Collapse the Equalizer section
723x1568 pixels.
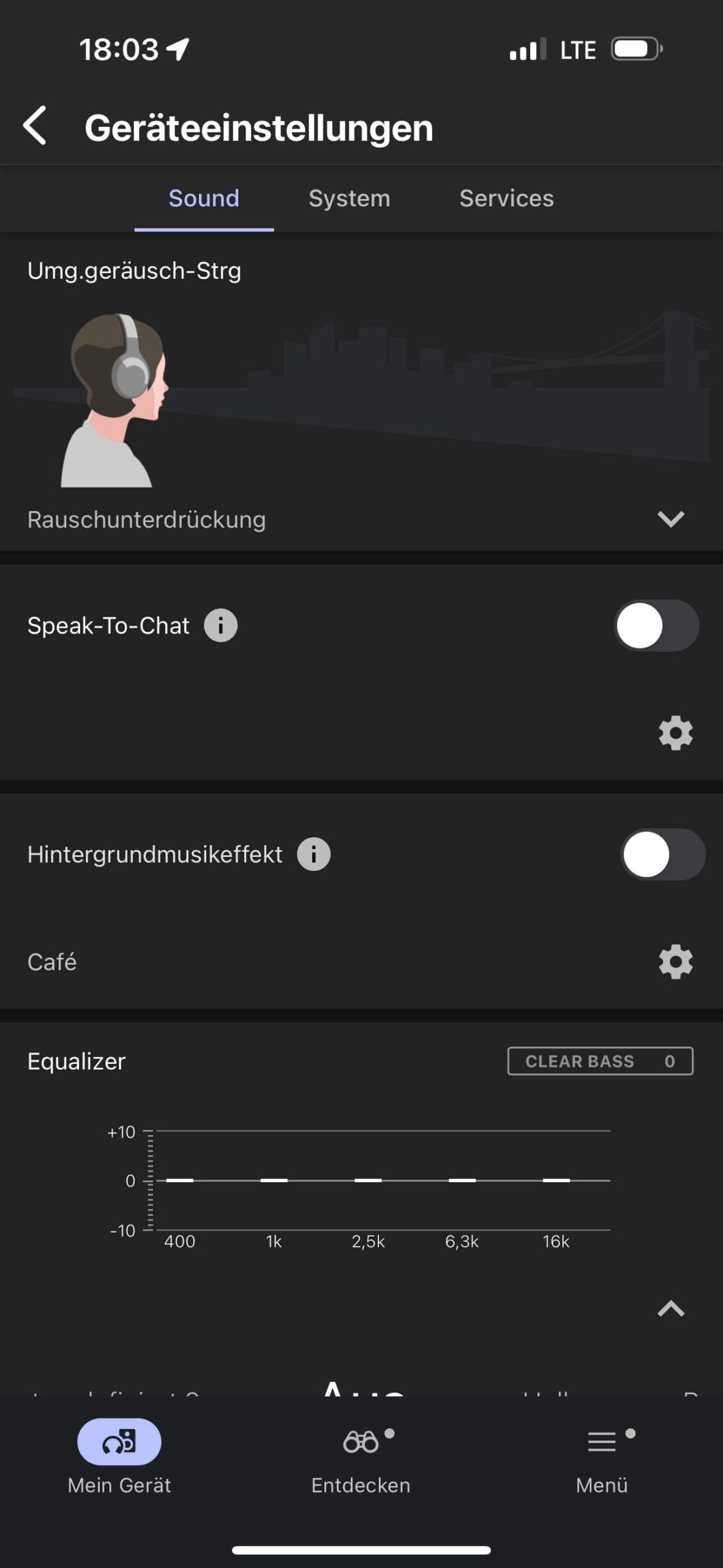[670, 1309]
